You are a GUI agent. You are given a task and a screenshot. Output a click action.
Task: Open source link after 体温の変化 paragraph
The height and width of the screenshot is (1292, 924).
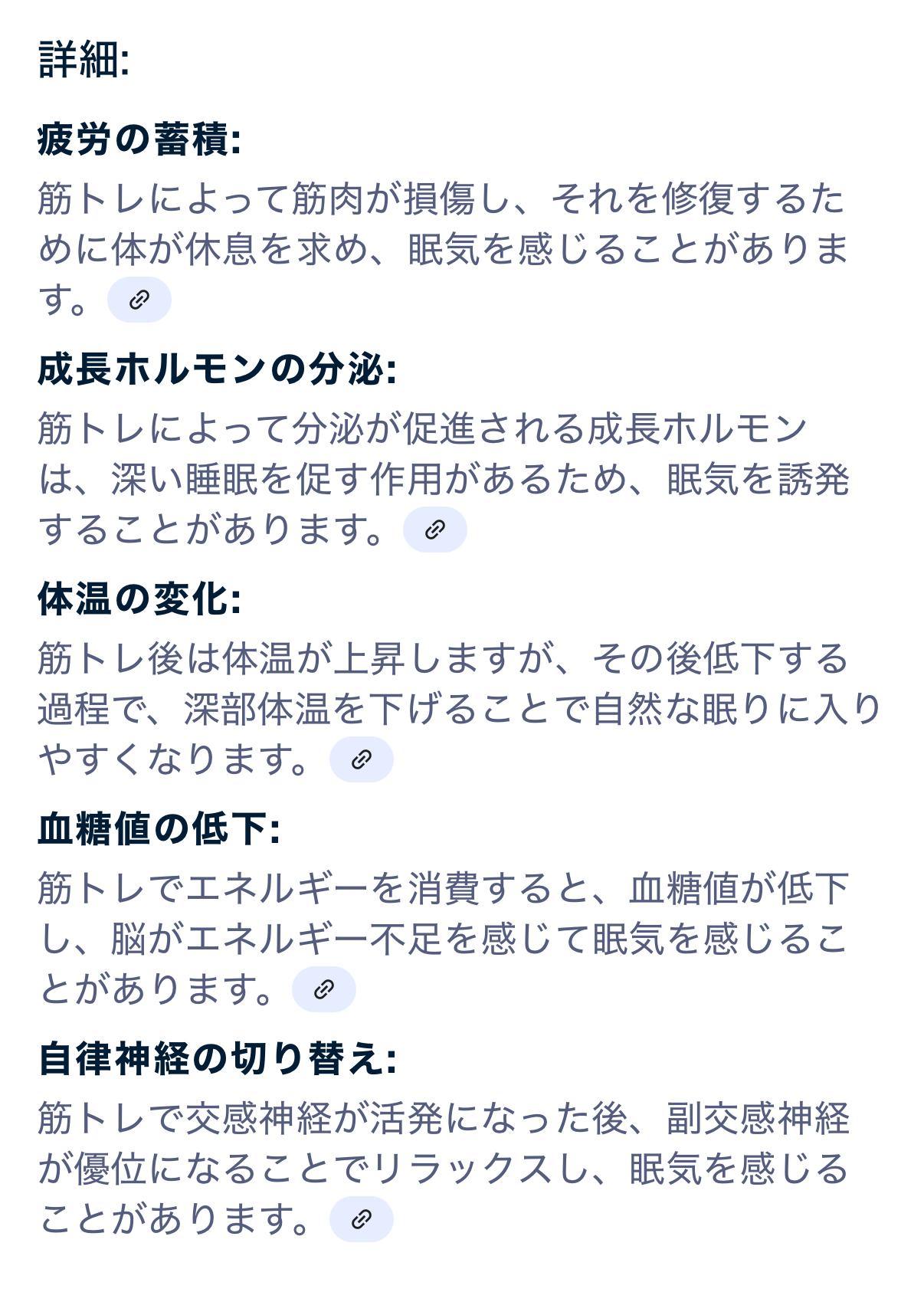[x=361, y=759]
